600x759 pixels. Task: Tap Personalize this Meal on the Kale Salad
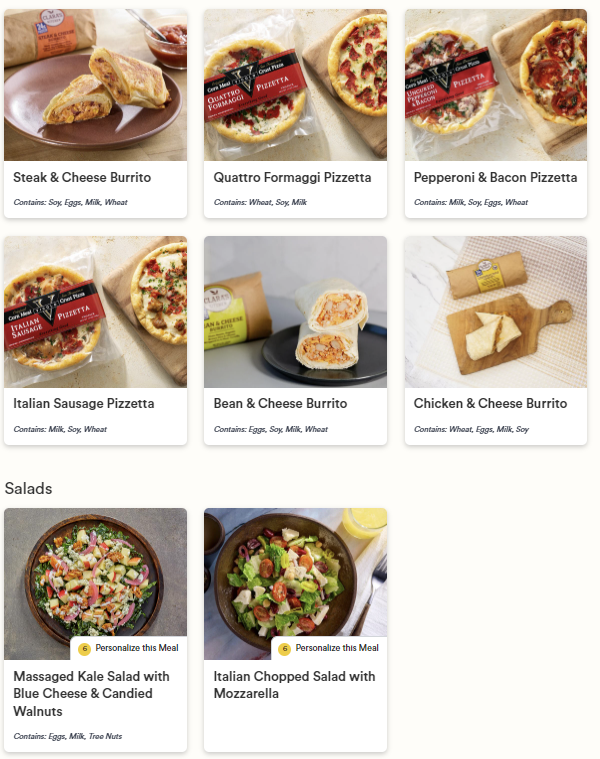[129, 648]
